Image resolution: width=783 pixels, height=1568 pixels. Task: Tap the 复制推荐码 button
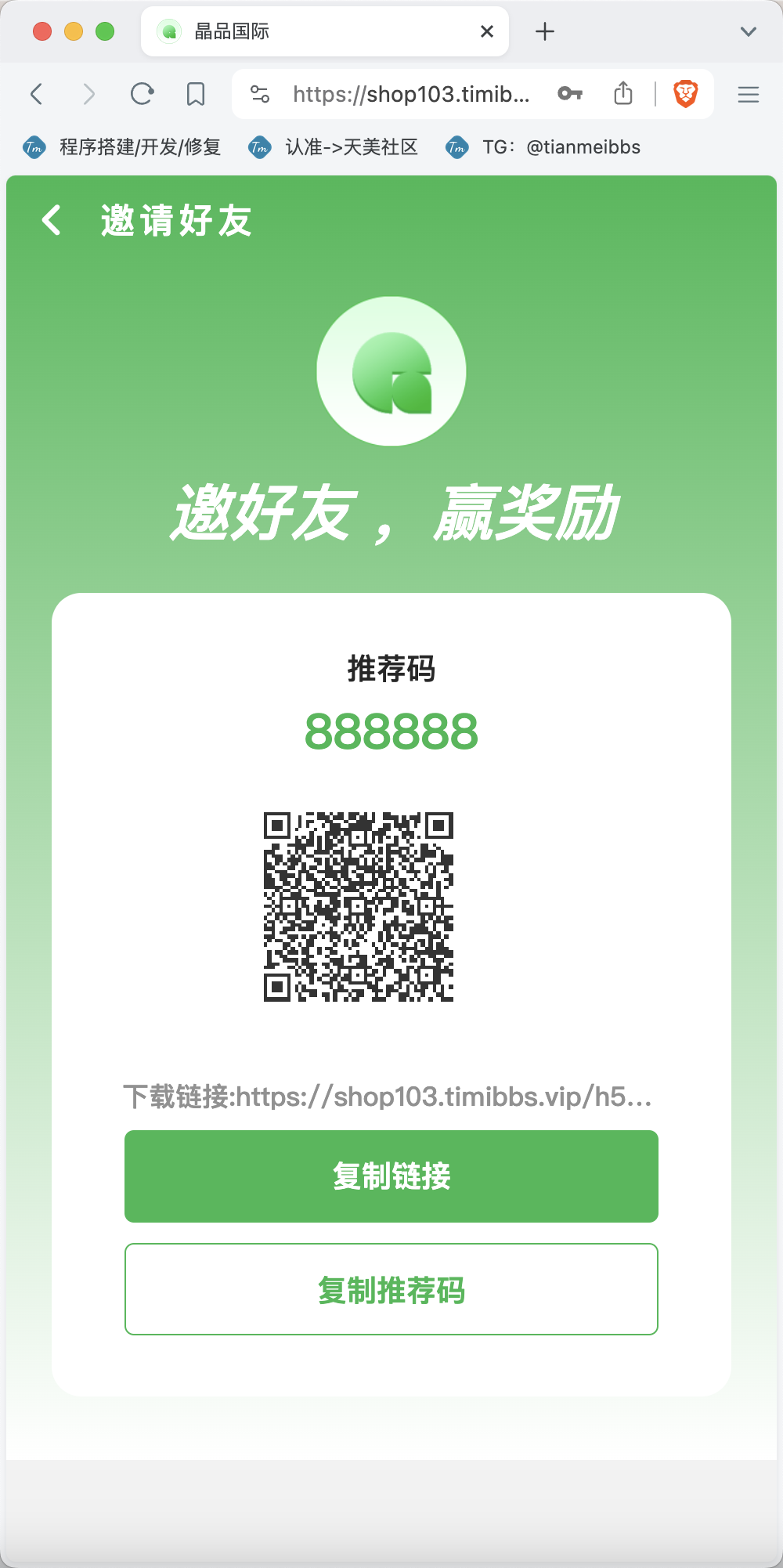point(391,1289)
